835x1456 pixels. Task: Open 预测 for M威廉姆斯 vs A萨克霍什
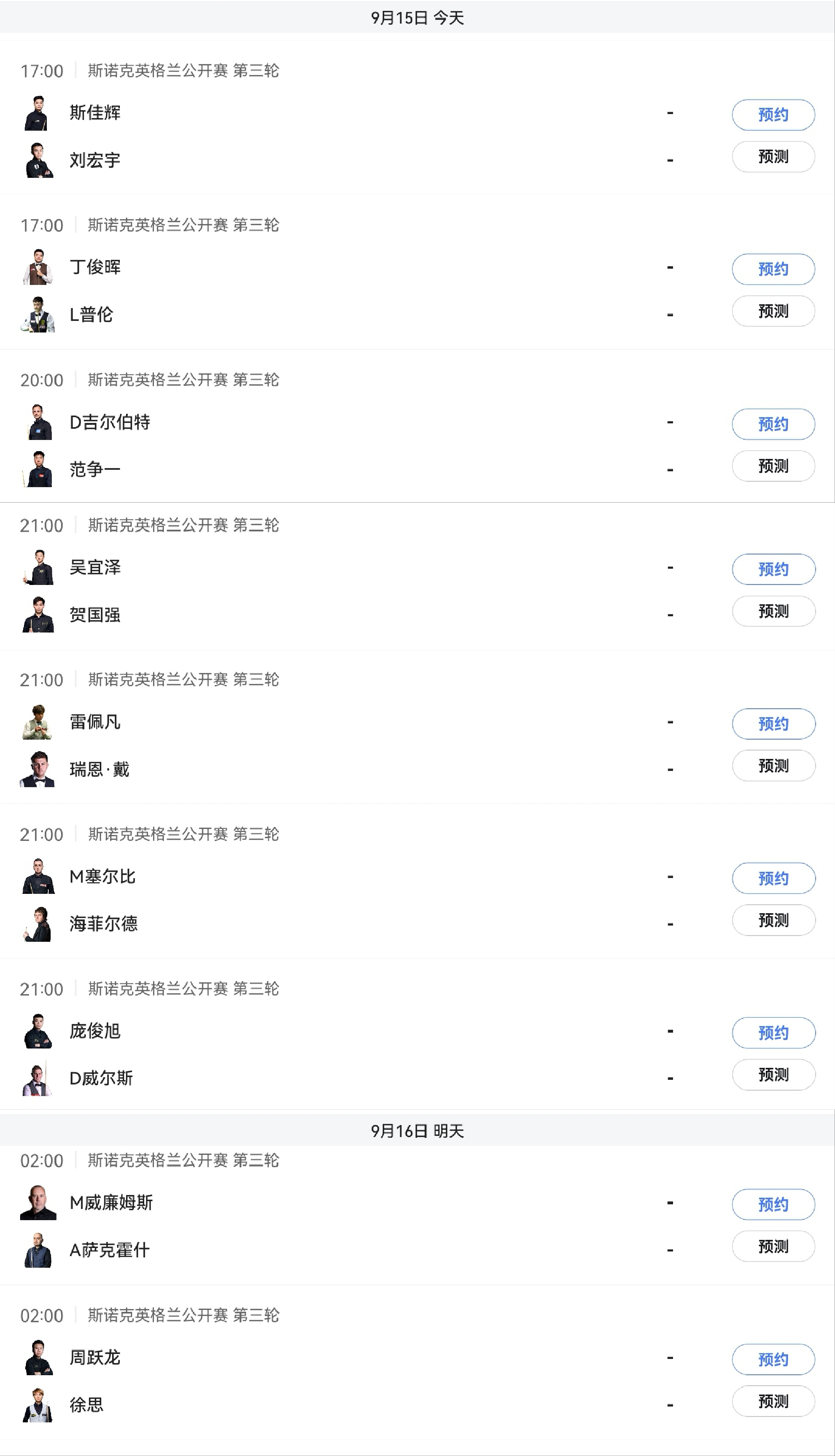(773, 1246)
